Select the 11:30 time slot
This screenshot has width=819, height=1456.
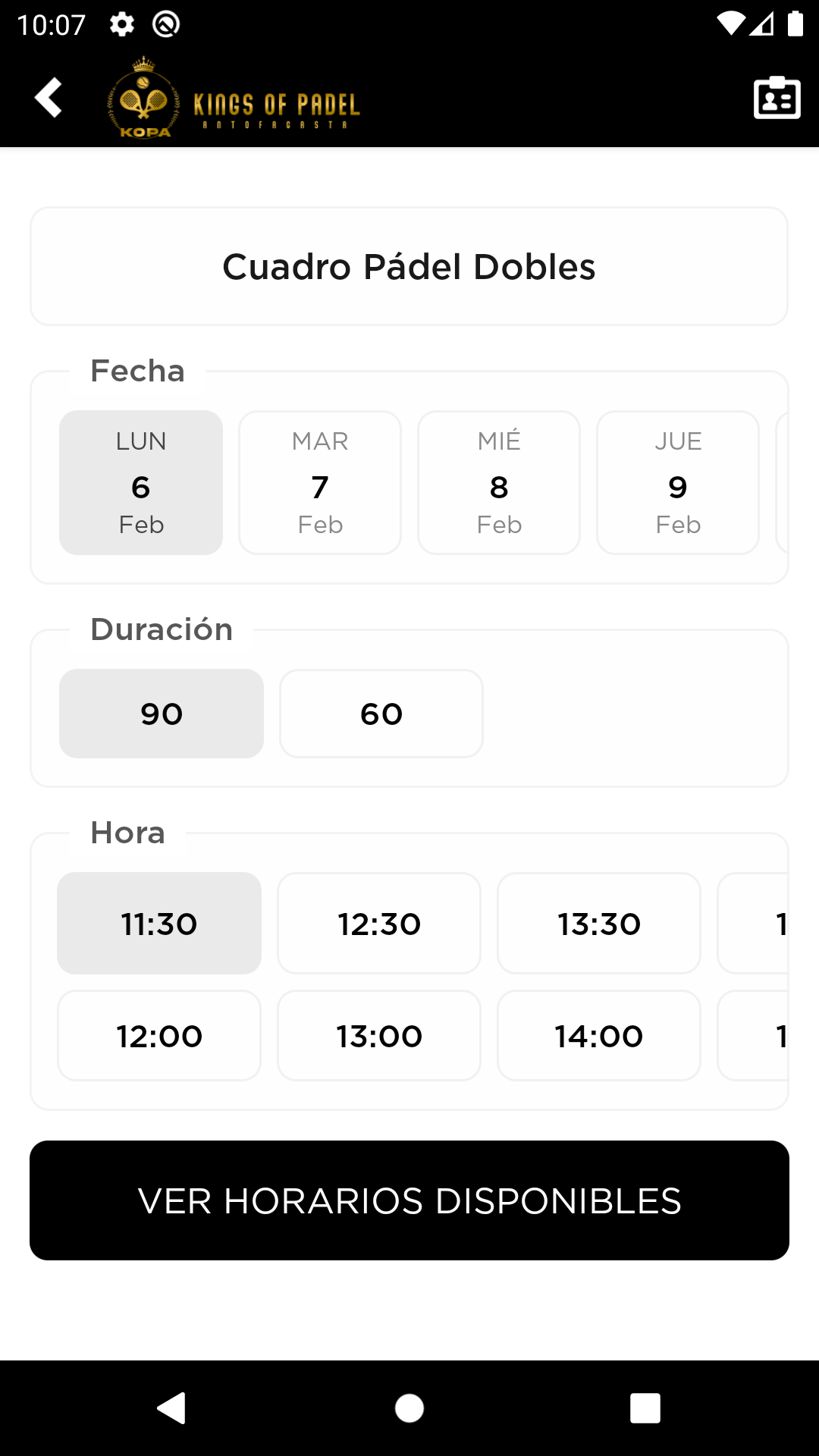pos(159,924)
